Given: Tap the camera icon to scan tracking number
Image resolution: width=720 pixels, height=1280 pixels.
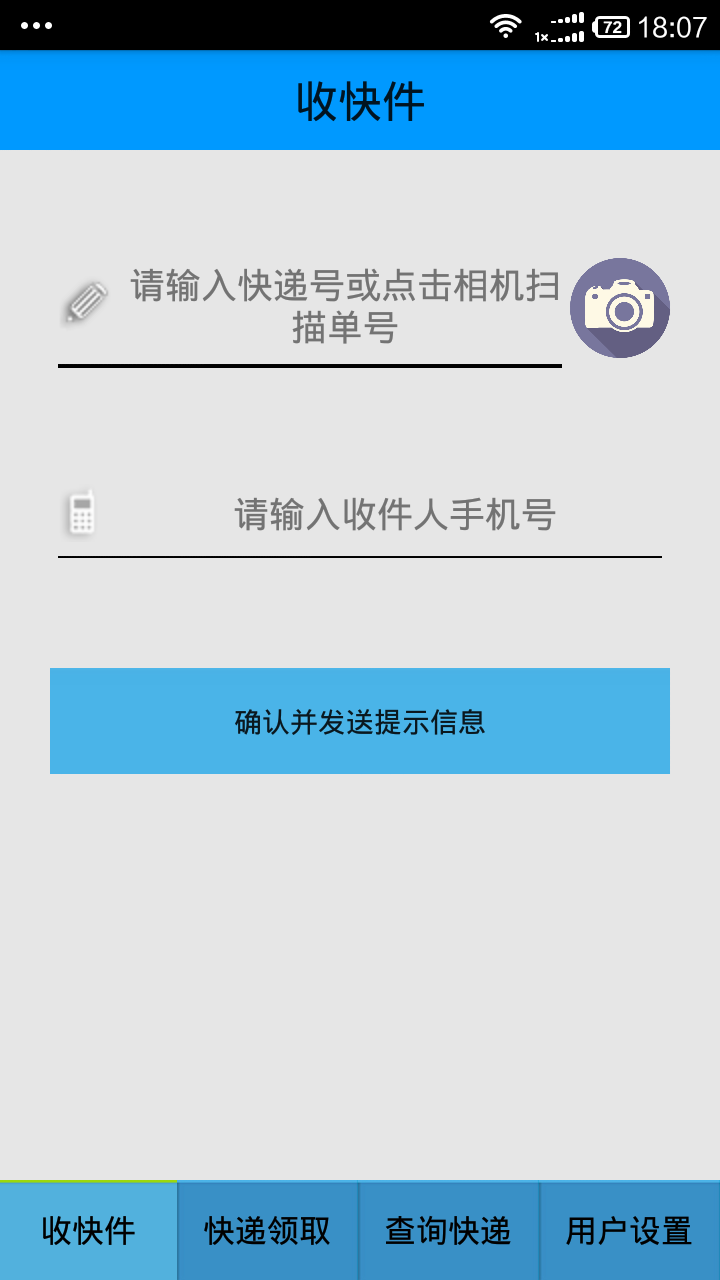Looking at the screenshot, I should [x=619, y=307].
